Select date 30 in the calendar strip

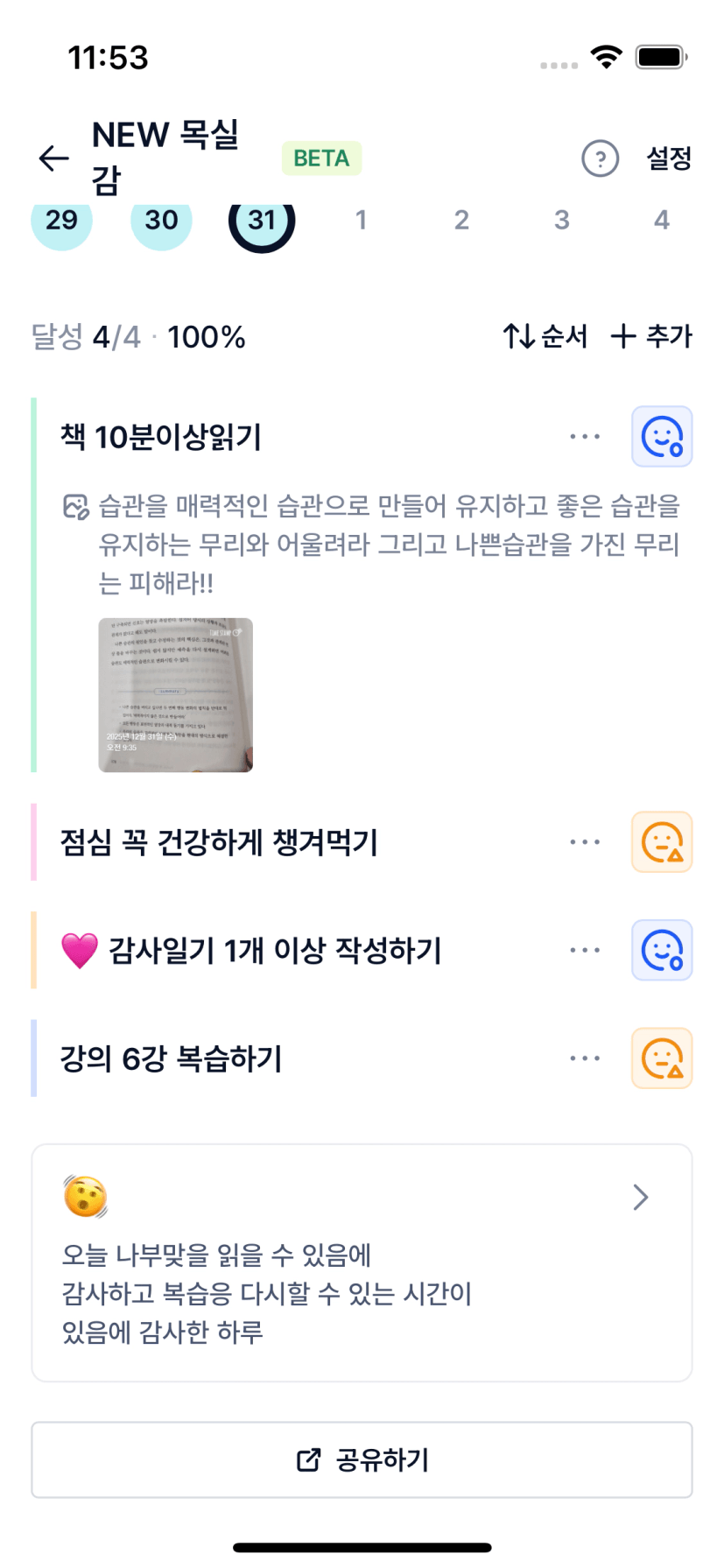[161, 221]
